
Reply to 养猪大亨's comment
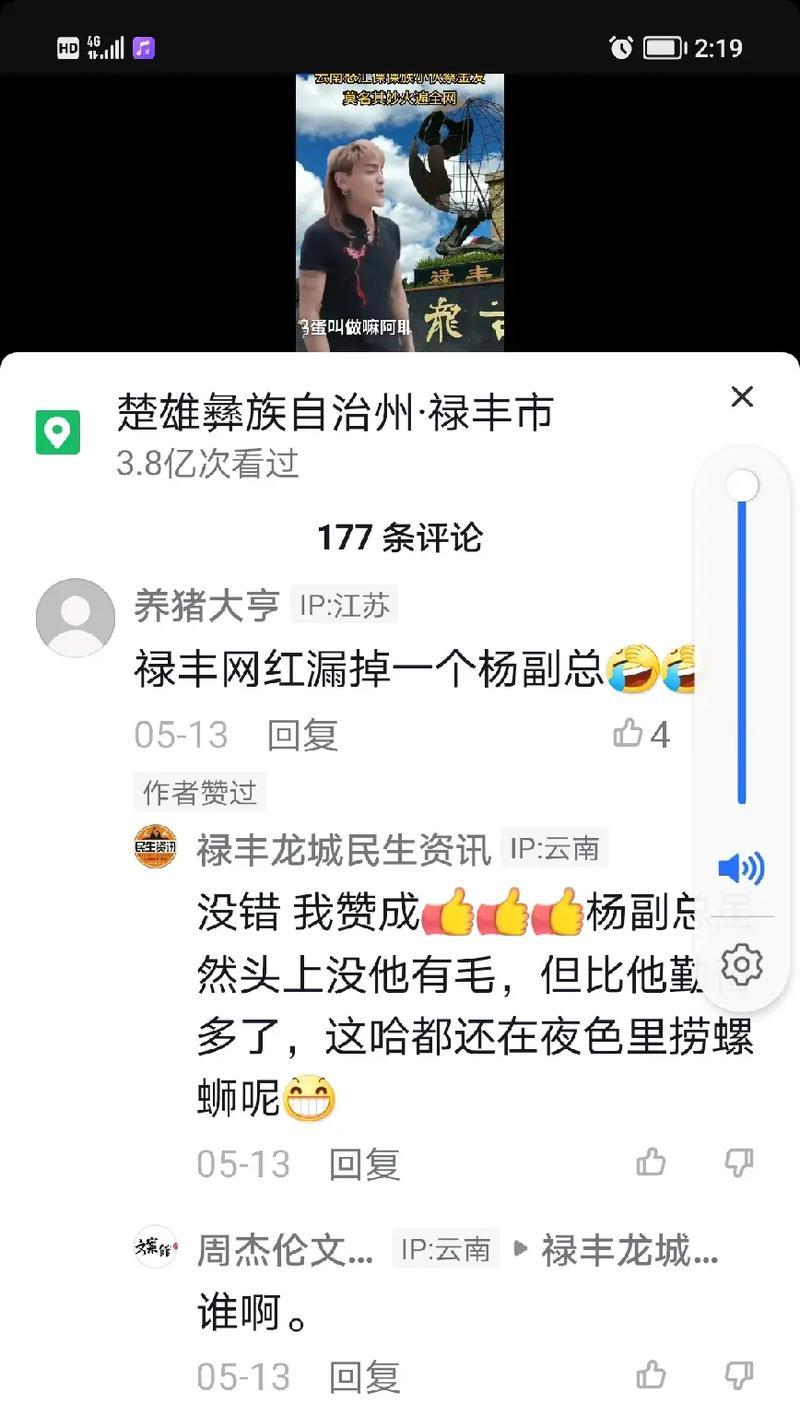point(303,735)
